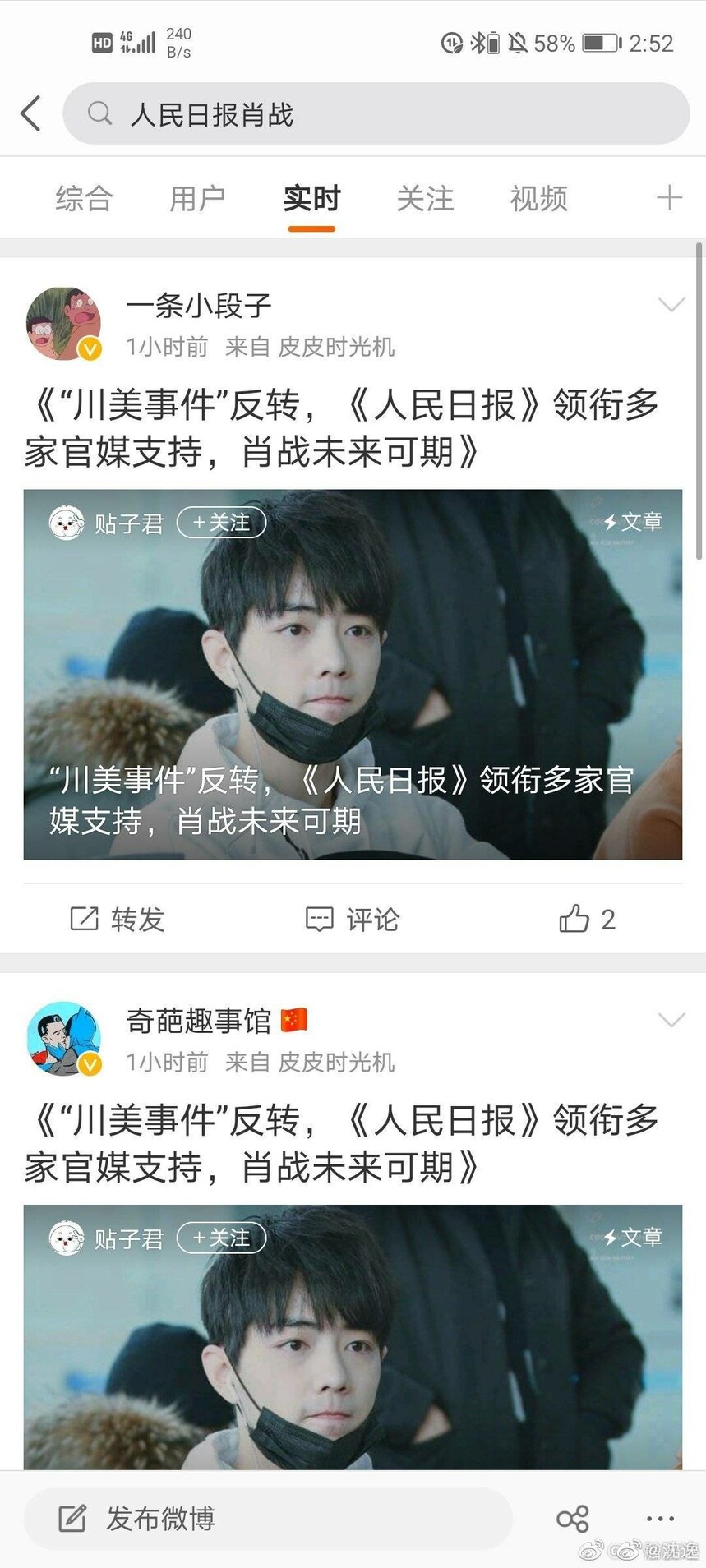Switch to the 综合 tab

(x=84, y=198)
